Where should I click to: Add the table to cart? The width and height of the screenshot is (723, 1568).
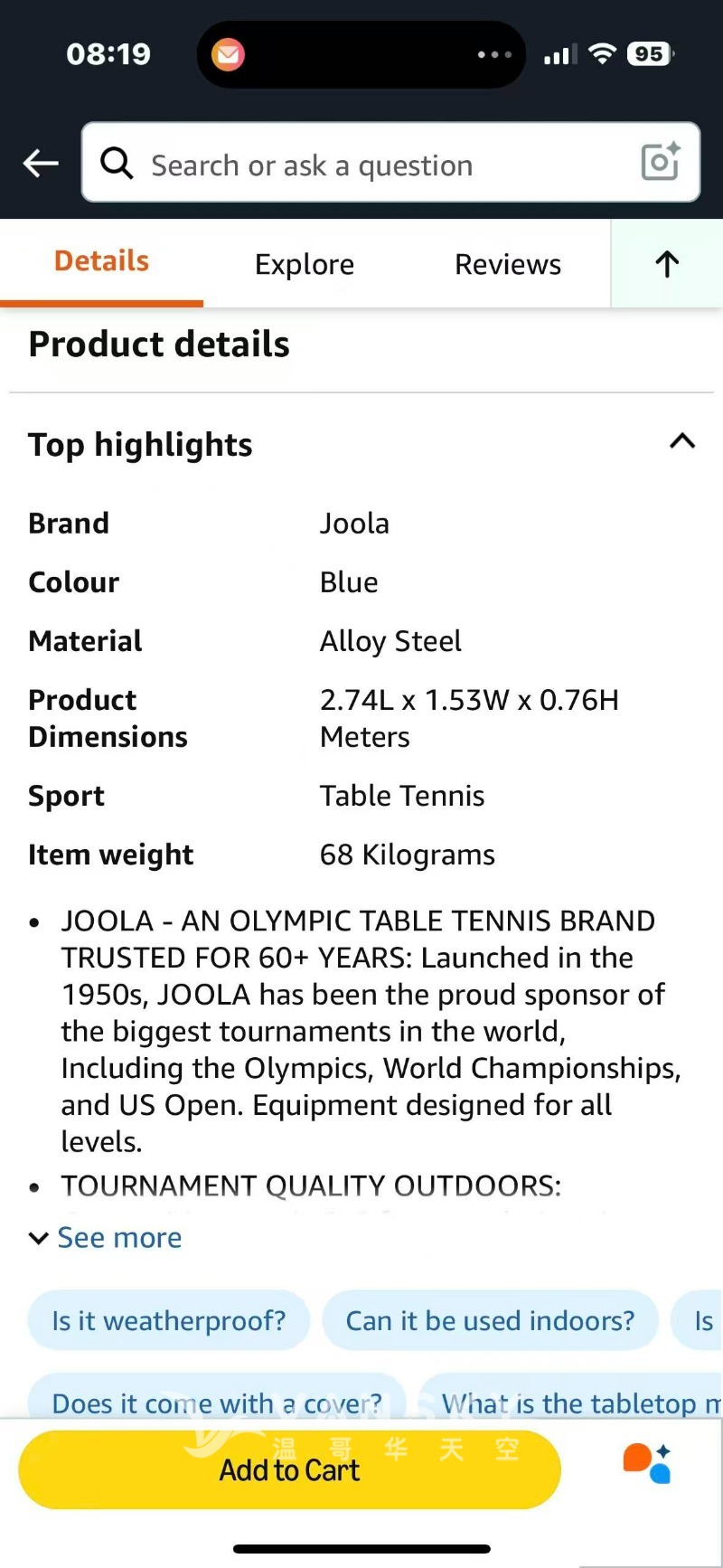(289, 1470)
